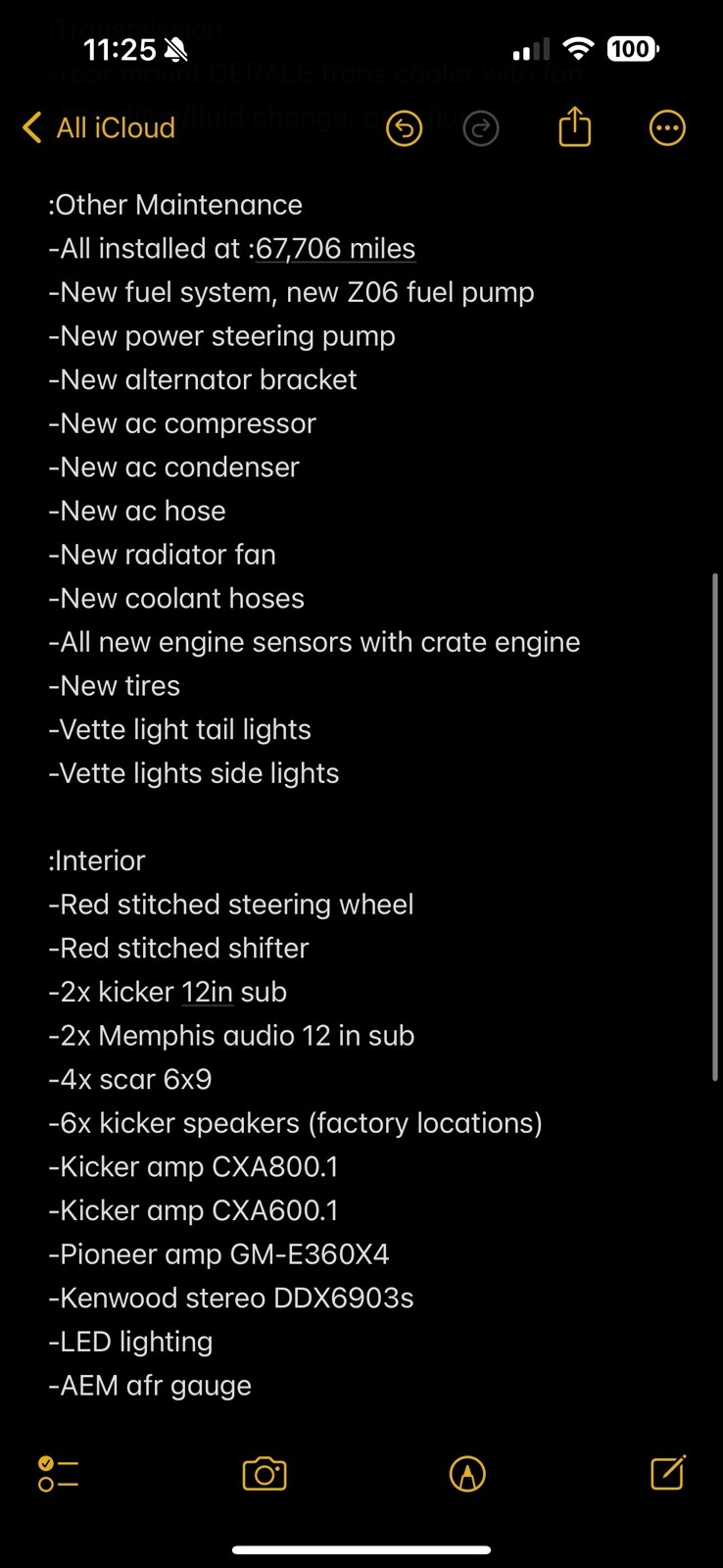The image size is (723, 1568).
Task: Compose a new note
Action: [668, 1473]
